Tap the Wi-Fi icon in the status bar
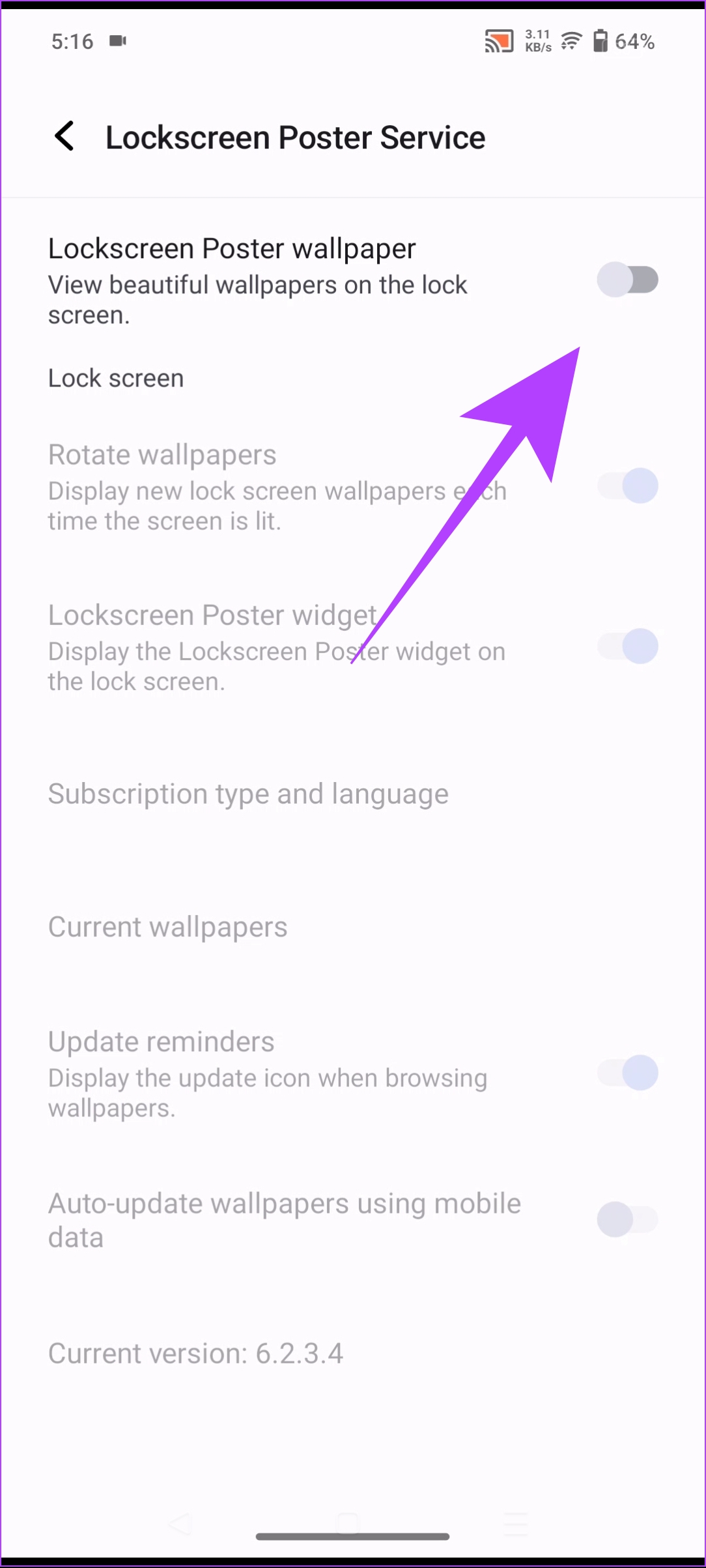Viewport: 706px width, 1568px height. (568, 40)
